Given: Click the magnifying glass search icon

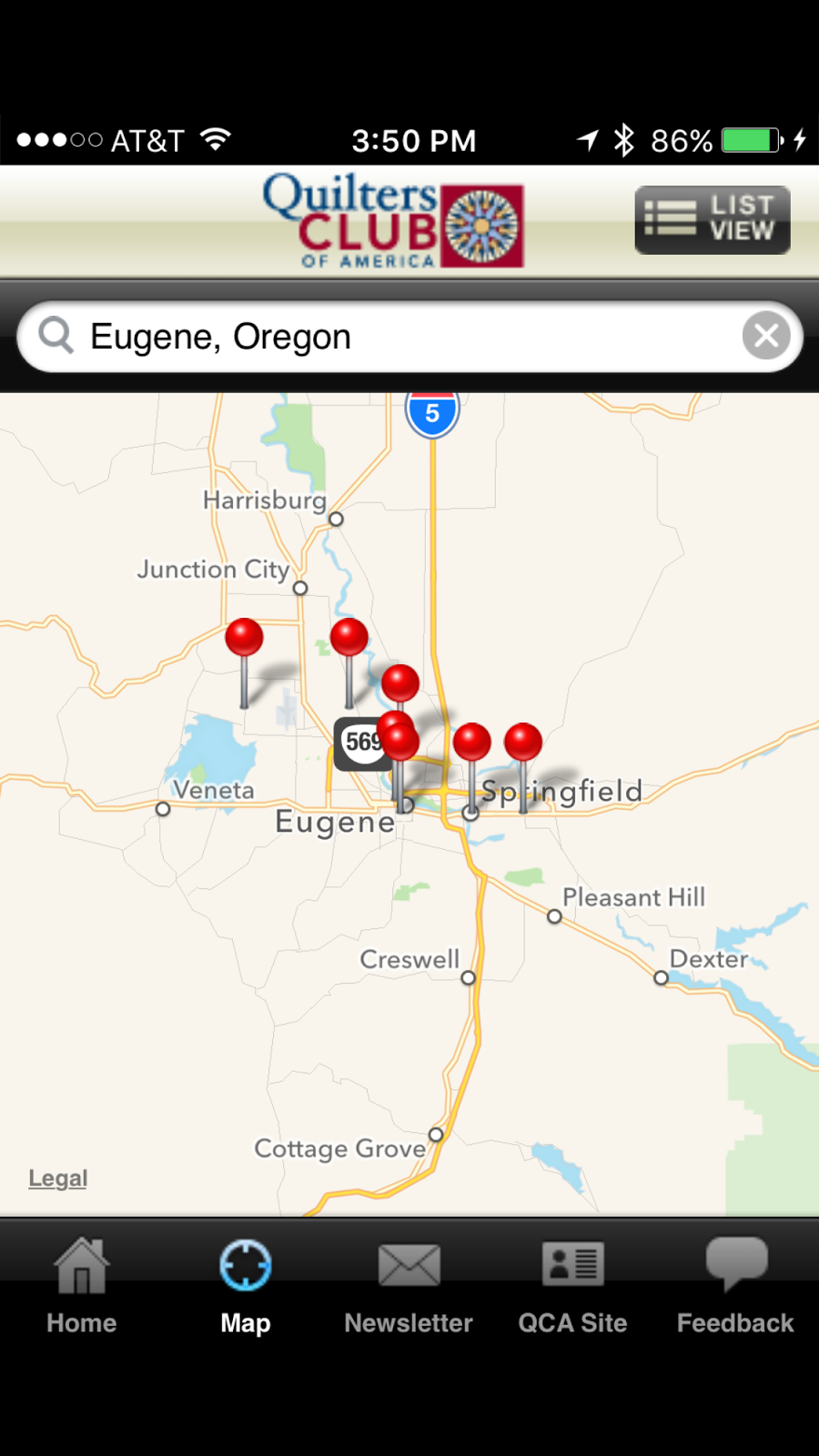Looking at the screenshot, I should [x=54, y=335].
